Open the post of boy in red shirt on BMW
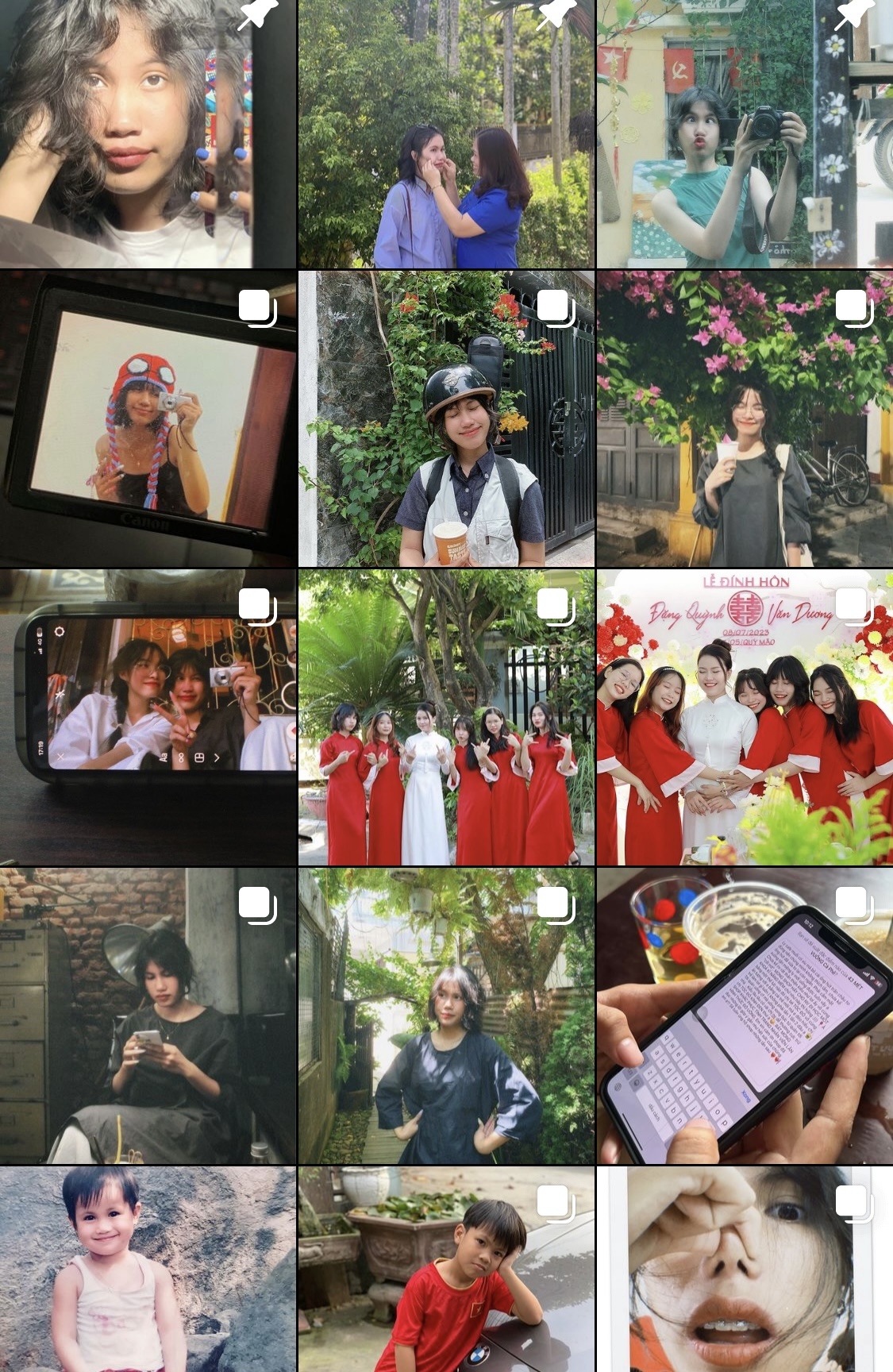This screenshot has height=1372, width=893. [446, 1269]
